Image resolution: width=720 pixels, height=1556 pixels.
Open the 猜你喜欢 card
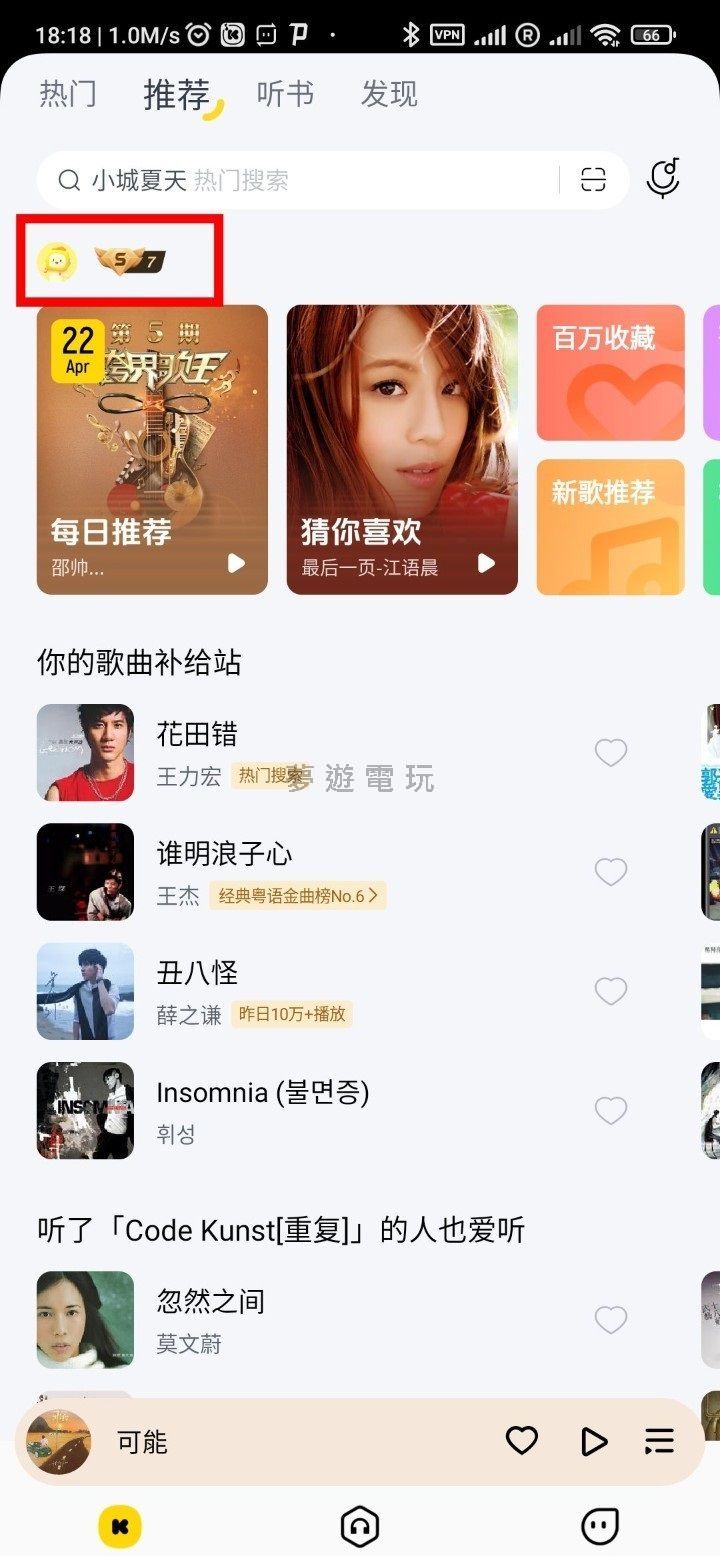(402, 449)
